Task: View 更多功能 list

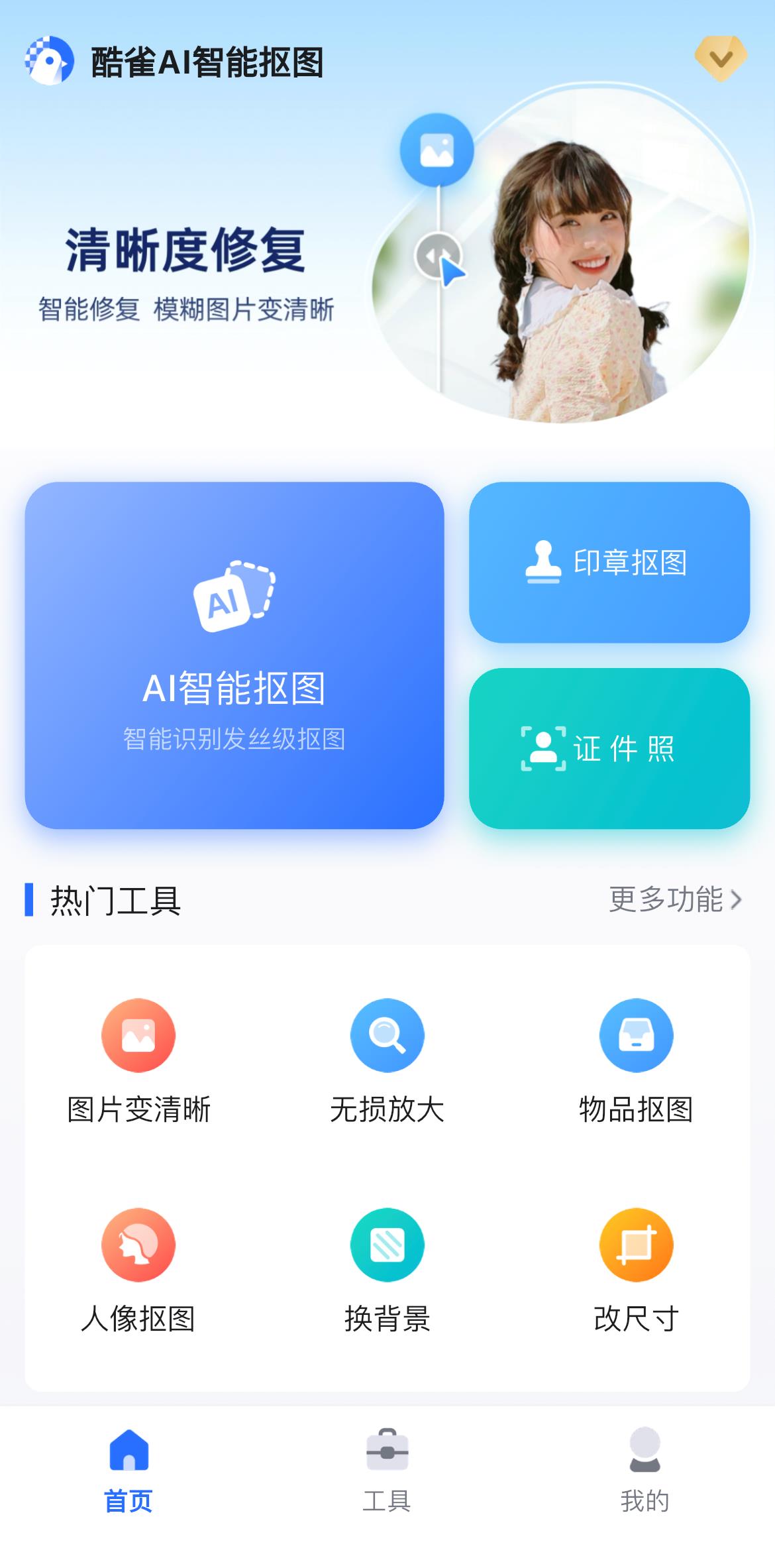Action: (674, 899)
